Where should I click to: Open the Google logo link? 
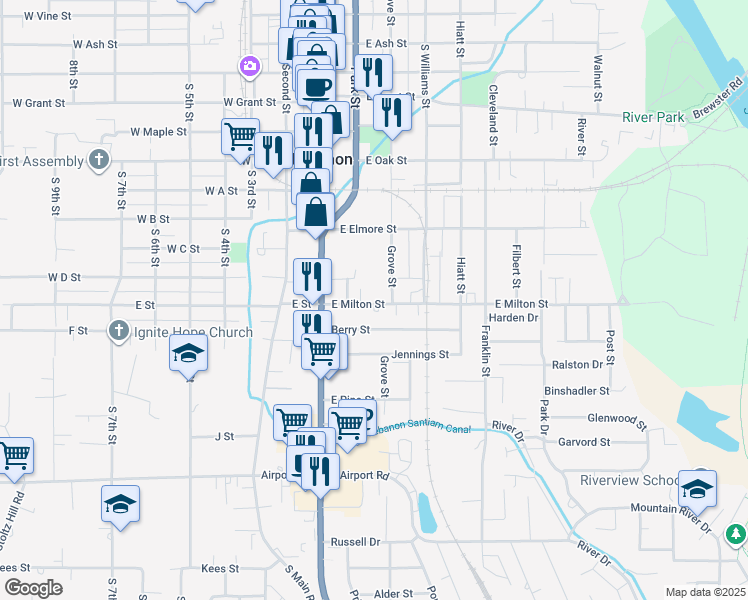tap(33, 588)
